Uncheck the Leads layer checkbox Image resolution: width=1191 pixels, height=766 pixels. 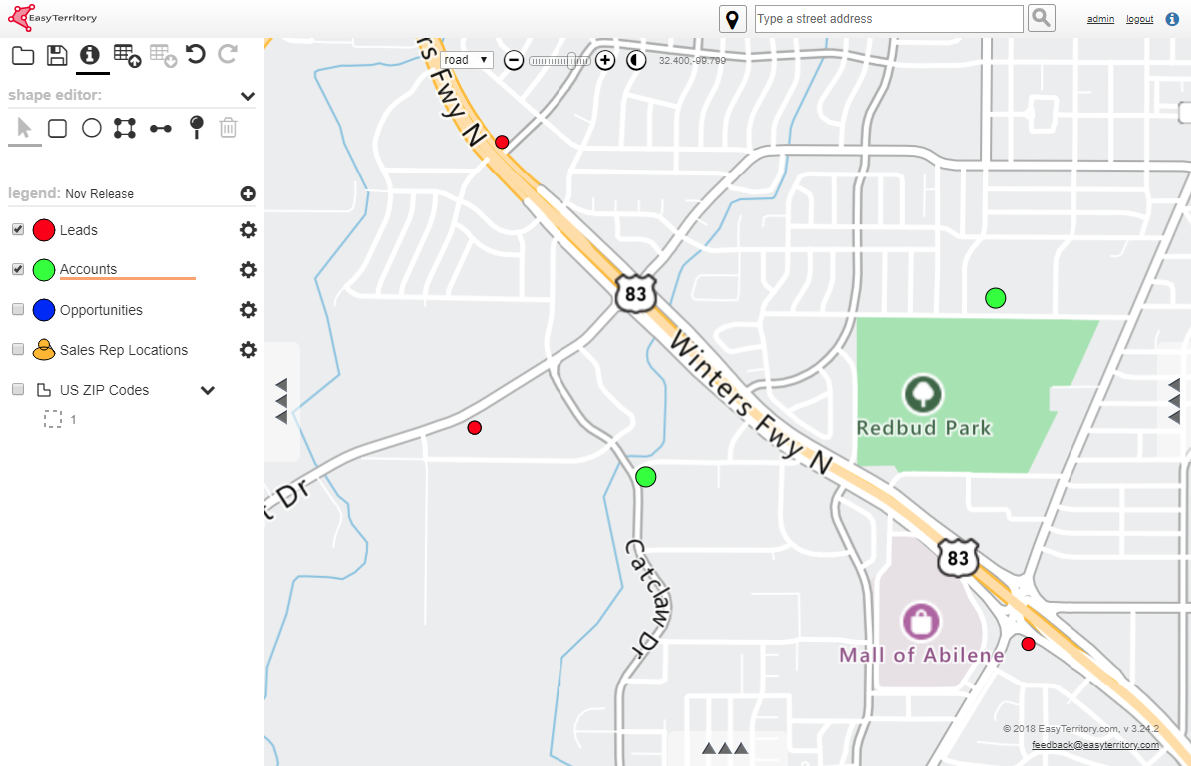click(x=18, y=230)
